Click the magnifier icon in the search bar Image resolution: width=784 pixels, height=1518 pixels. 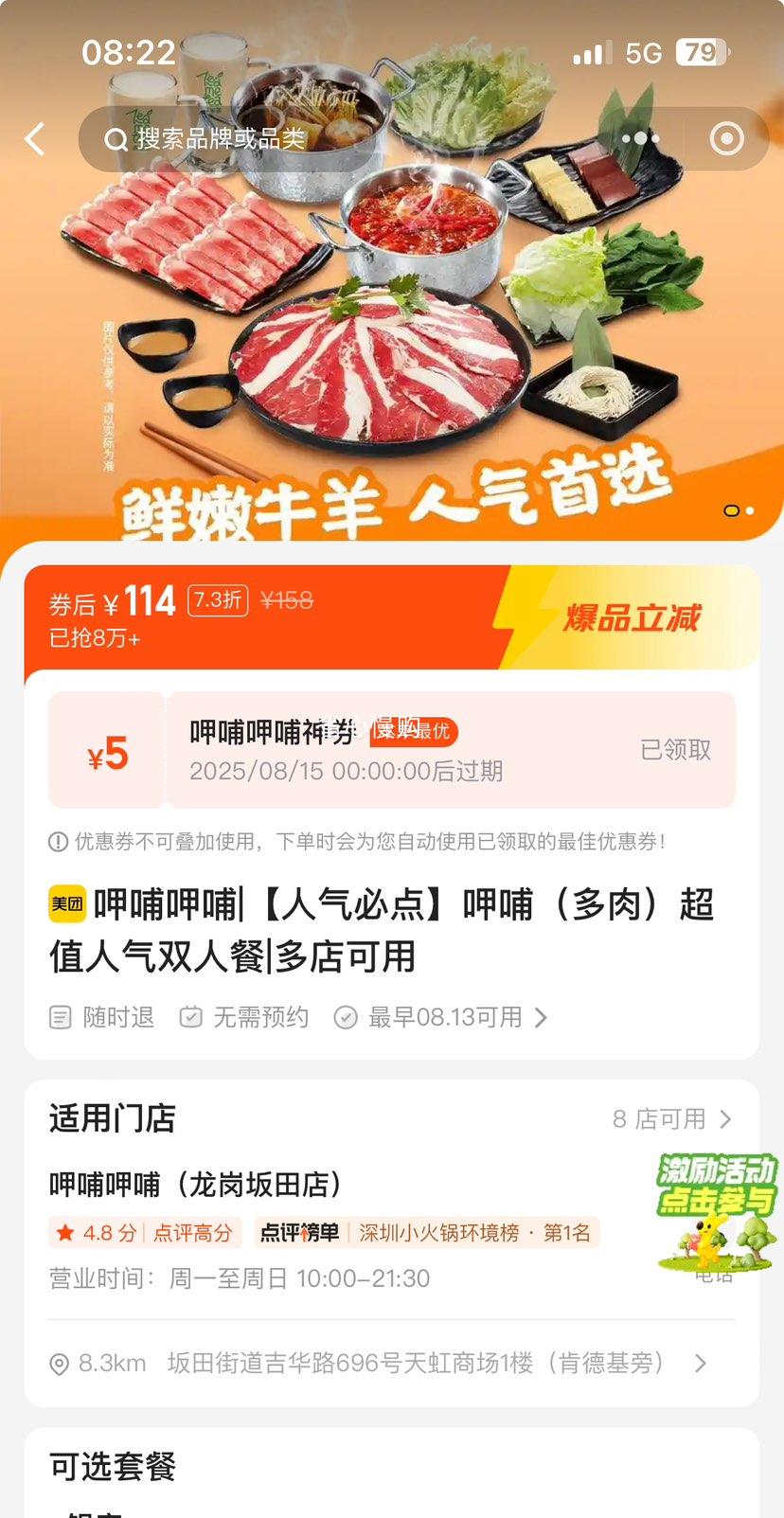pyautogui.click(x=116, y=138)
